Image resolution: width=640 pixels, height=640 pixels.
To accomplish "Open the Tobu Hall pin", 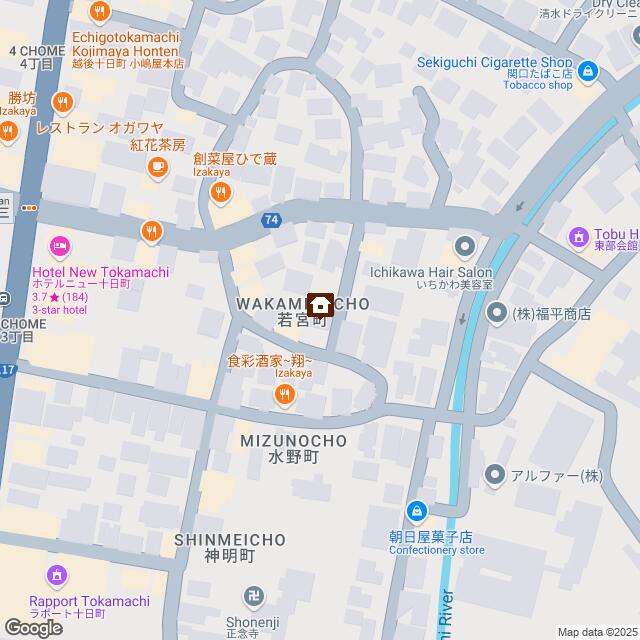I will pos(578,237).
